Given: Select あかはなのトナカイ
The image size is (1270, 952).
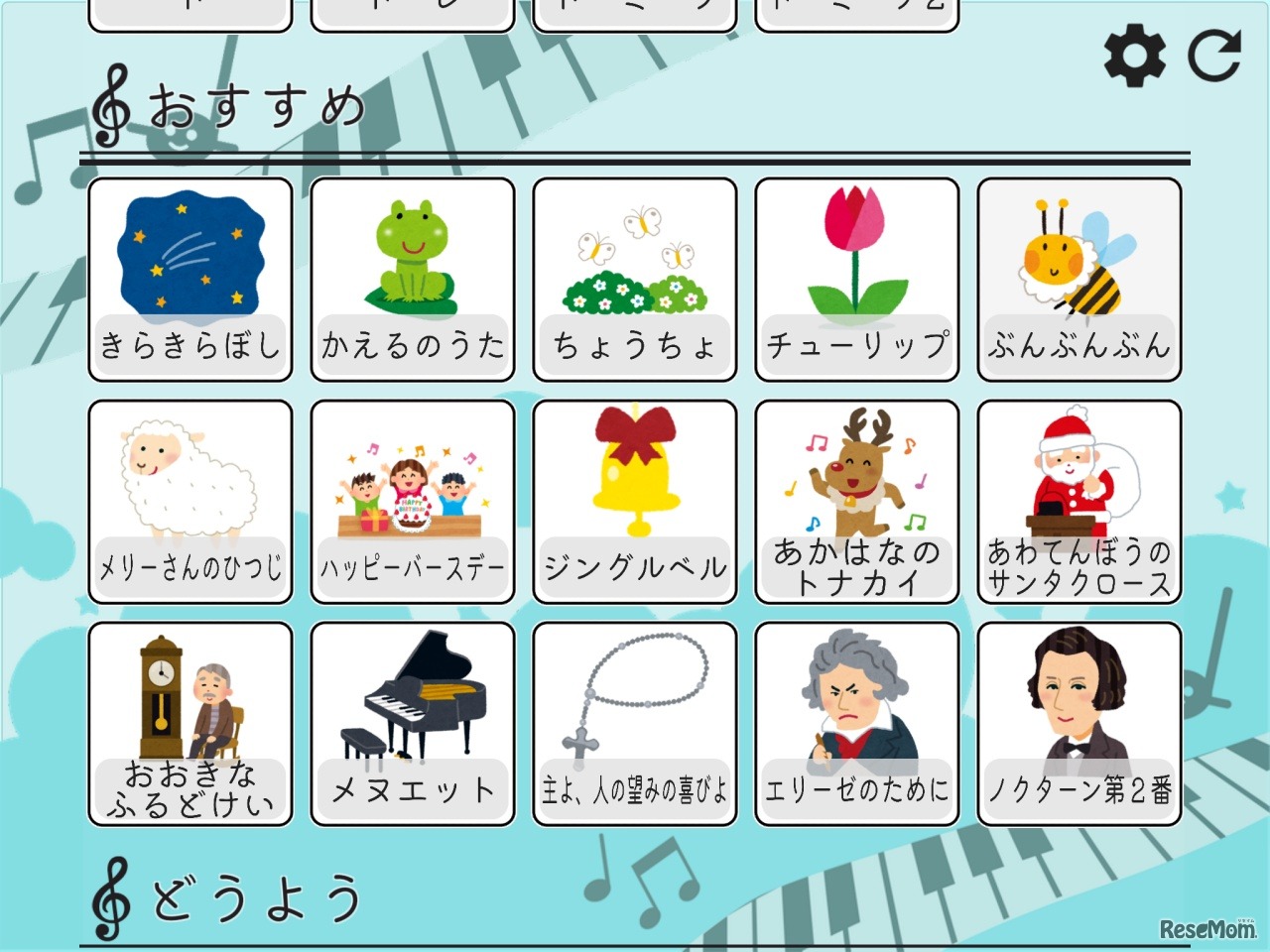Looking at the screenshot, I should coord(857,502).
